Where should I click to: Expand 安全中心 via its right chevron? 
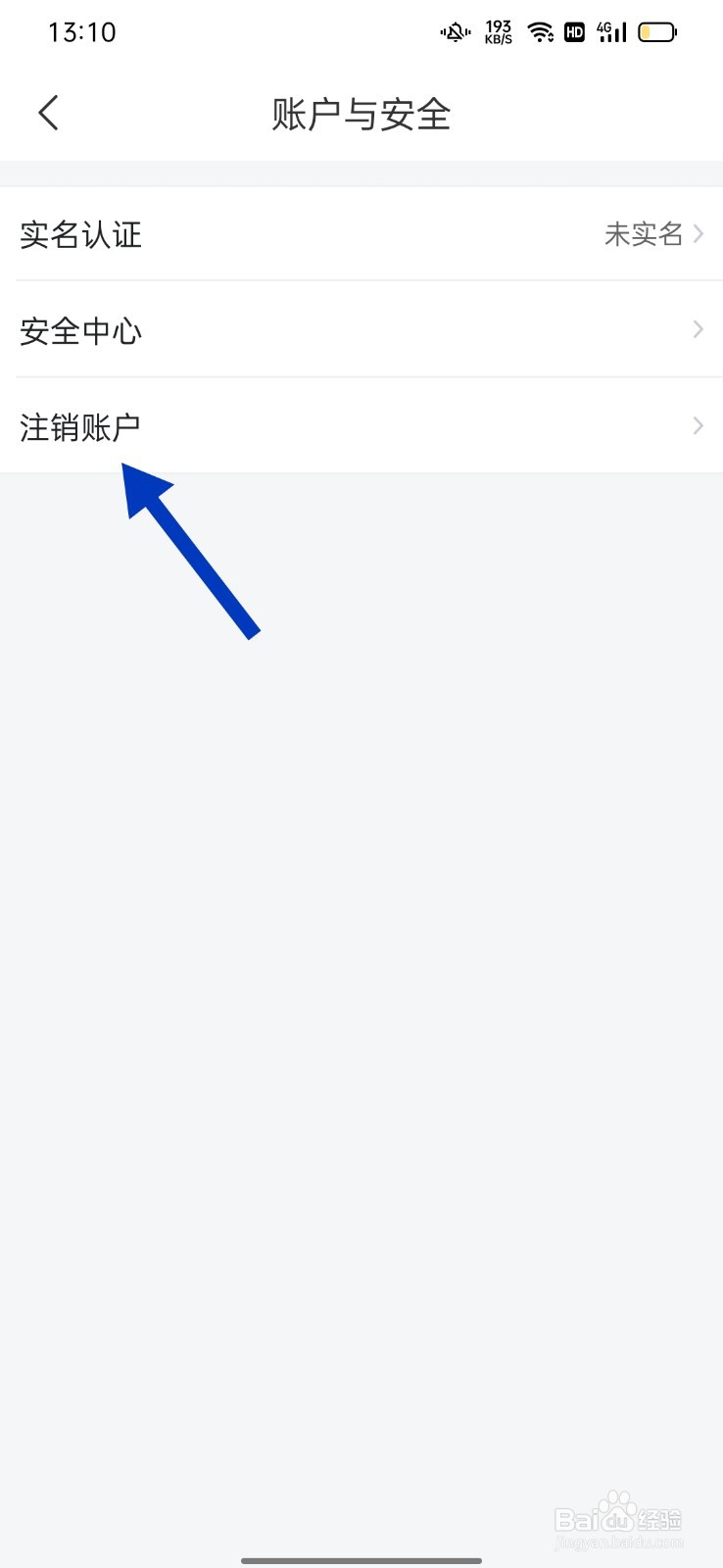[698, 329]
